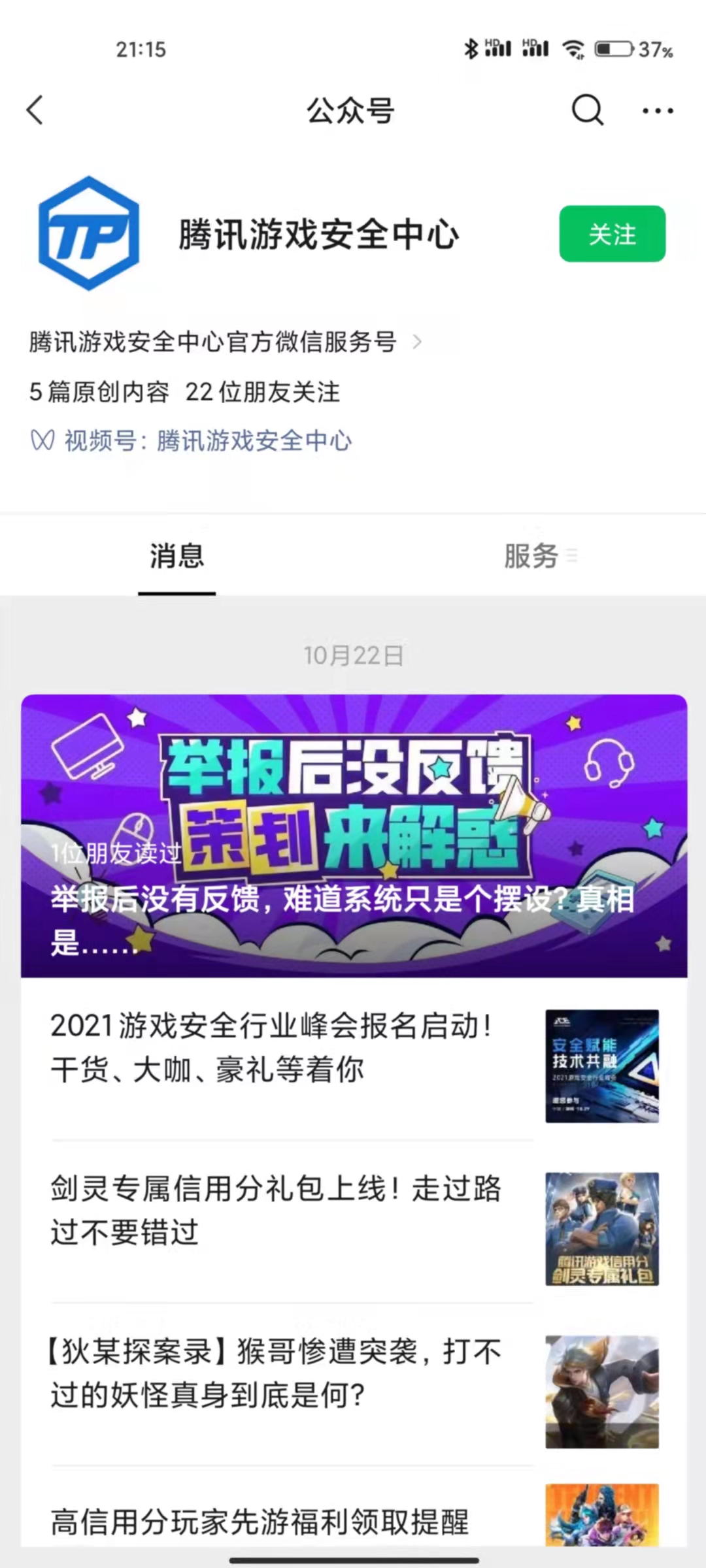Switch to the 服务 tab
The image size is (706, 1568).
click(531, 557)
